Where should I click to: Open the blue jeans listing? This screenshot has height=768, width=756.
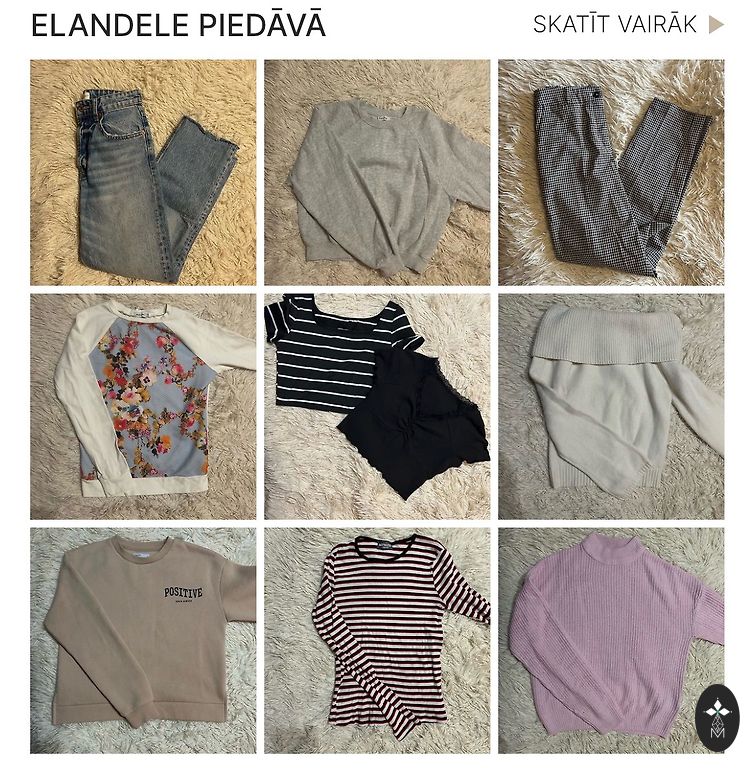[x=143, y=172]
